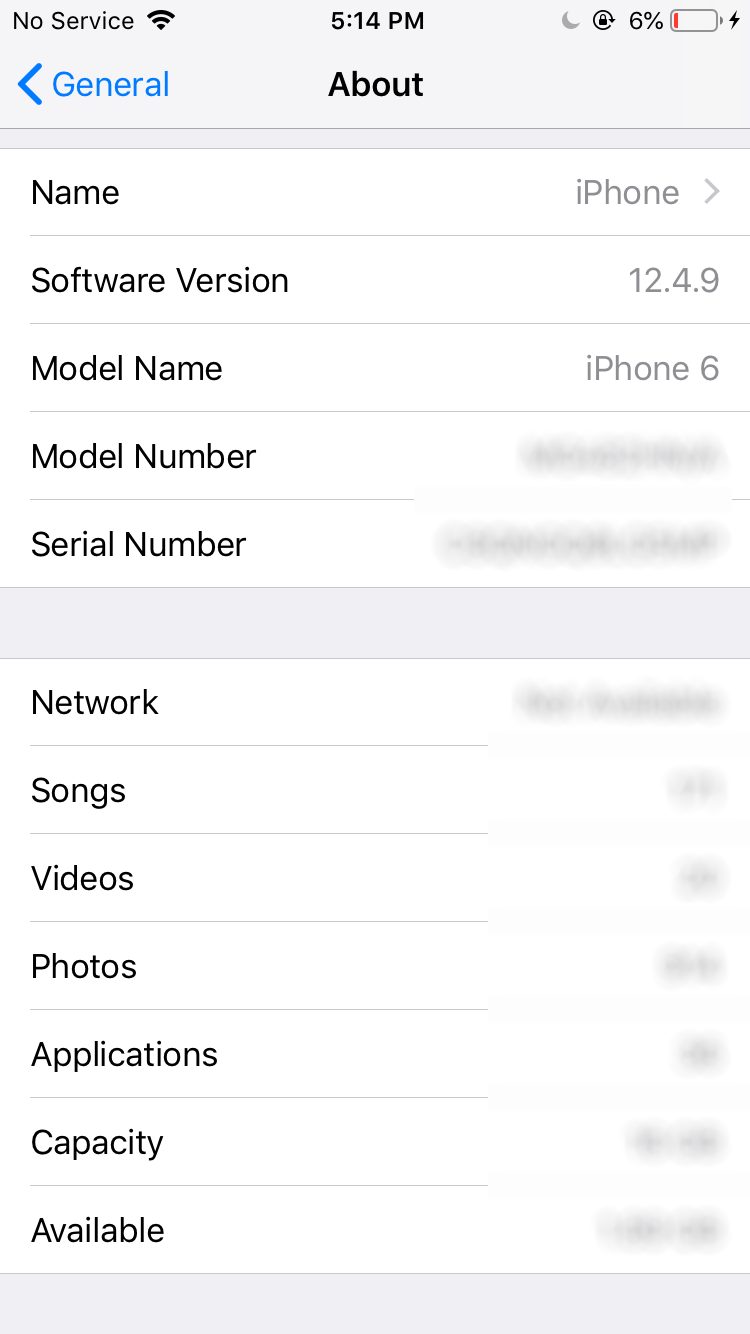Select the Photos count row
This screenshot has width=750, height=1334.
[x=375, y=966]
